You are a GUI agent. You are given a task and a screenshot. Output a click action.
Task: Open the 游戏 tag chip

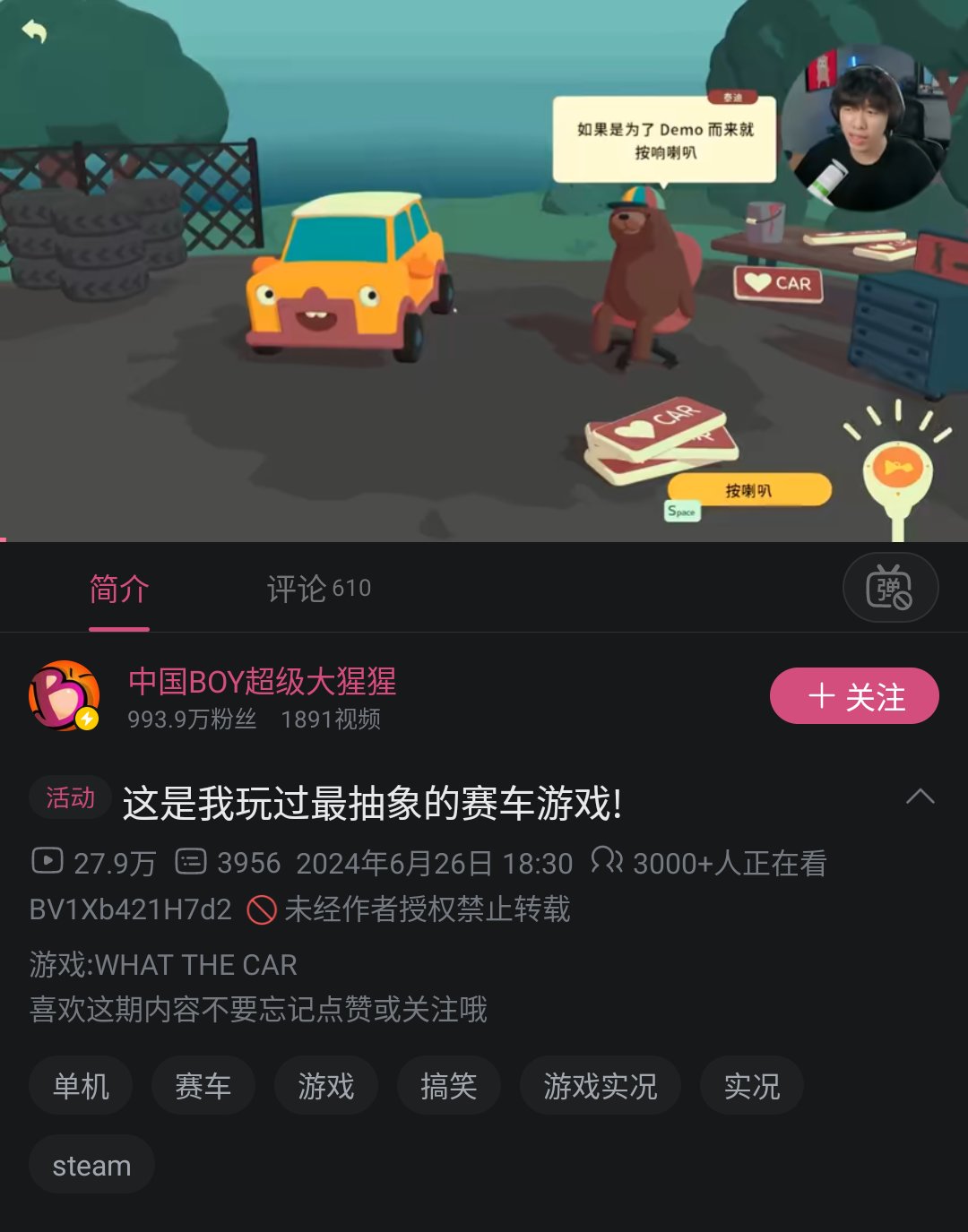[x=326, y=1086]
